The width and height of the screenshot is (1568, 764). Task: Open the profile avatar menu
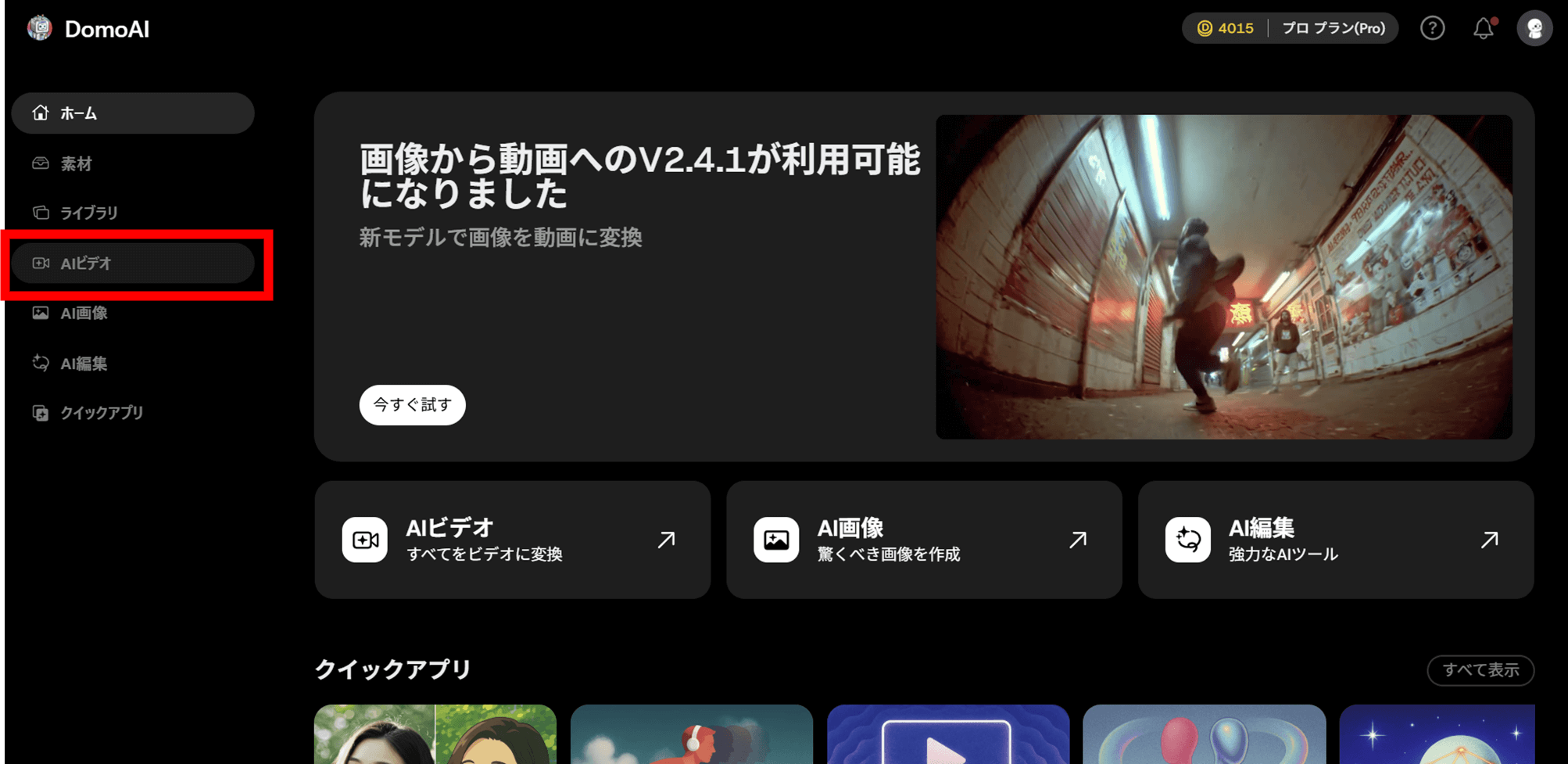[1534, 29]
